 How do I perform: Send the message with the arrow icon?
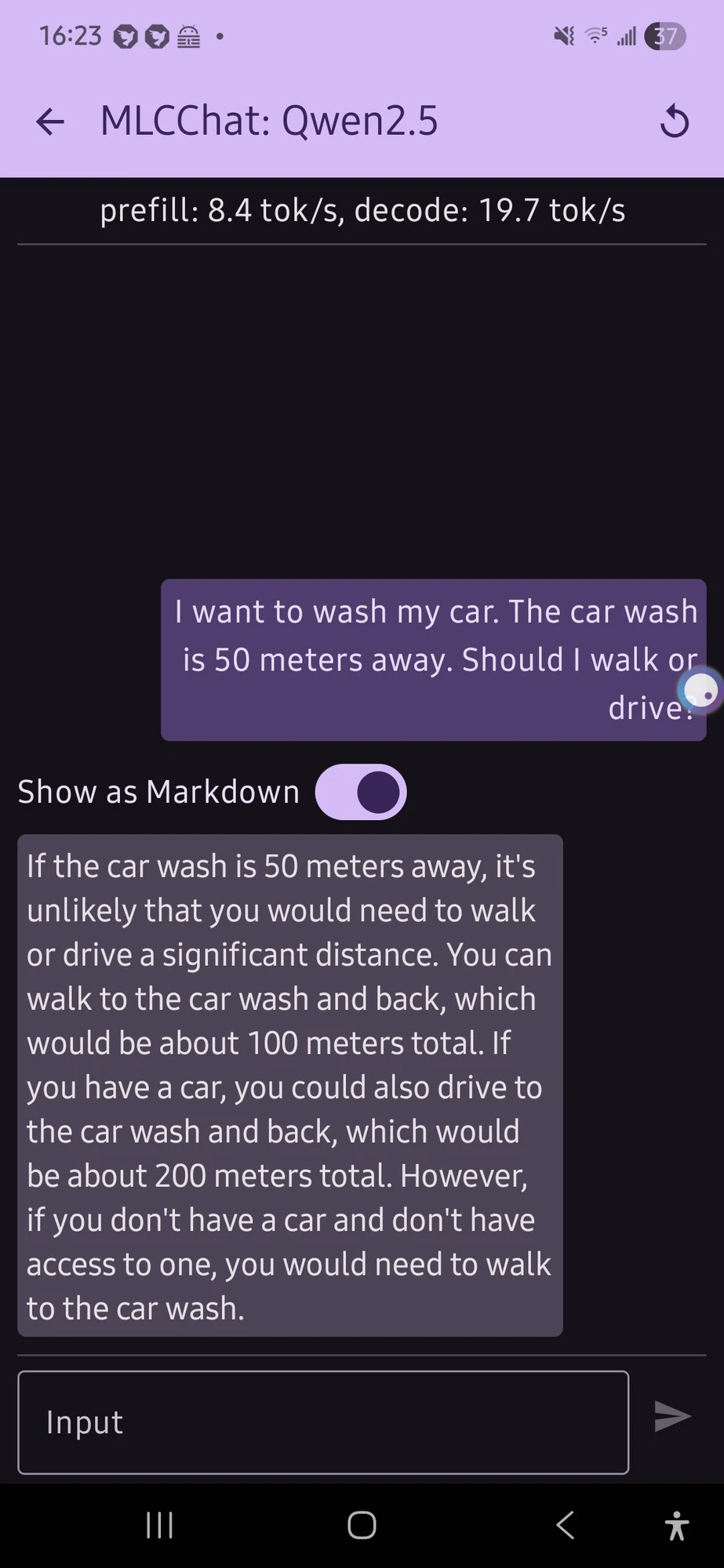coord(672,1416)
